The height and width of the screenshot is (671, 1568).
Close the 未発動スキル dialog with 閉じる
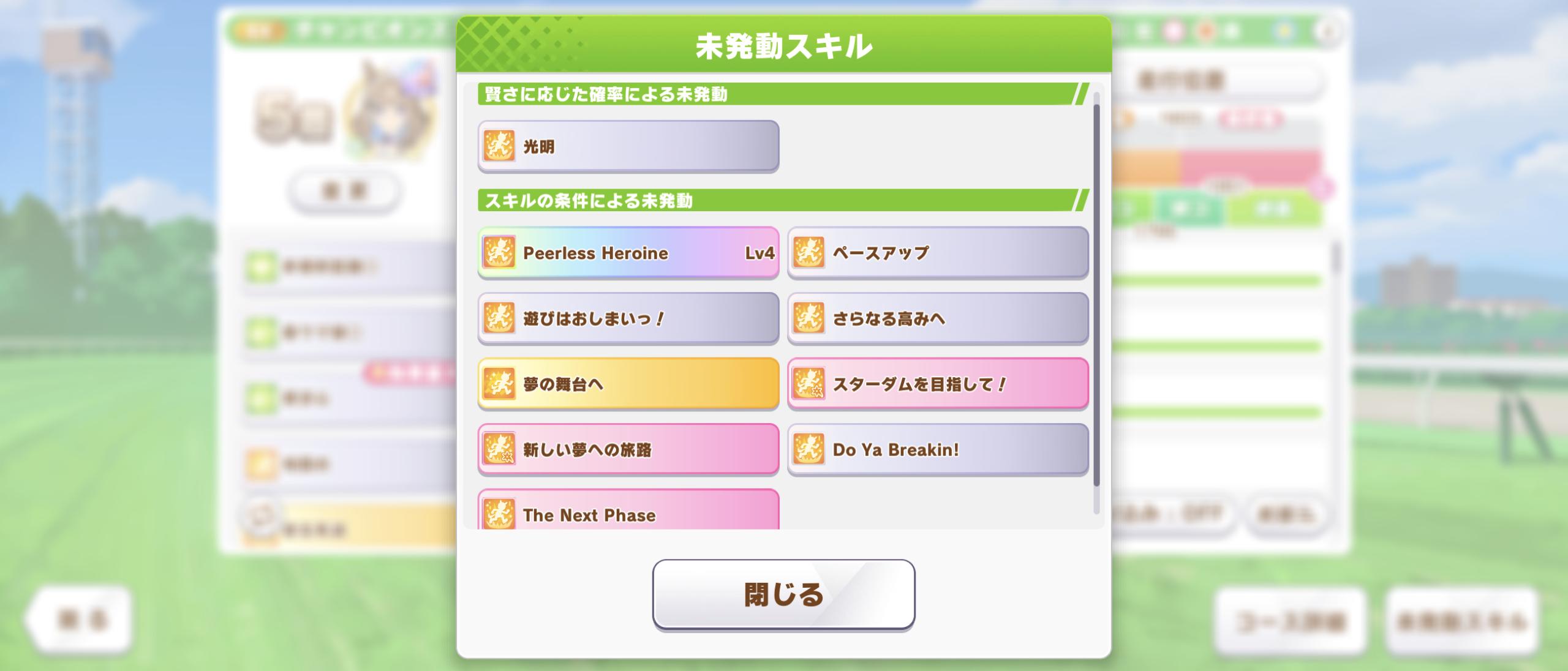point(783,594)
